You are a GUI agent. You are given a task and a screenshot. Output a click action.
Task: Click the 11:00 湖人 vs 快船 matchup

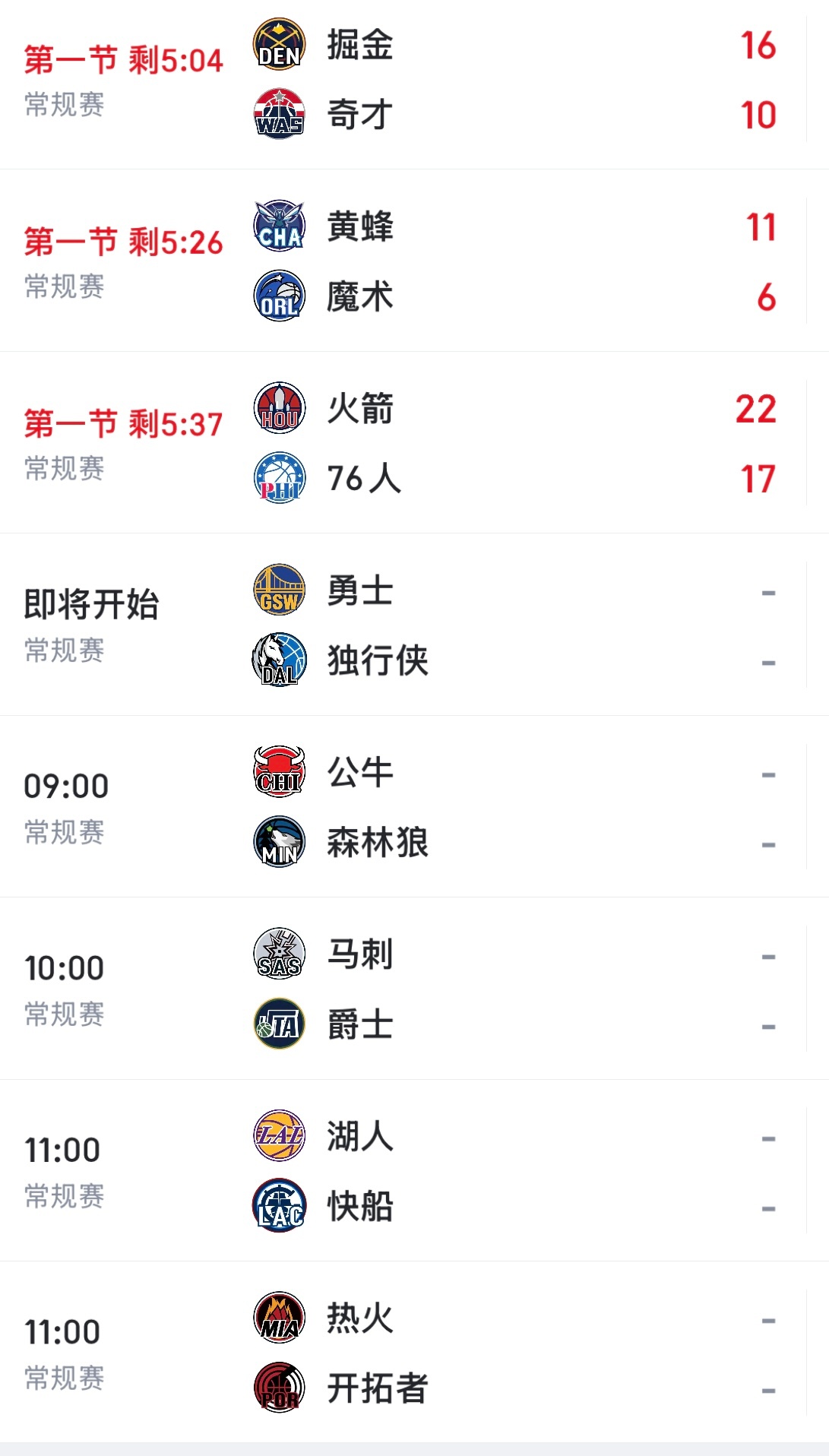[x=414, y=1170]
